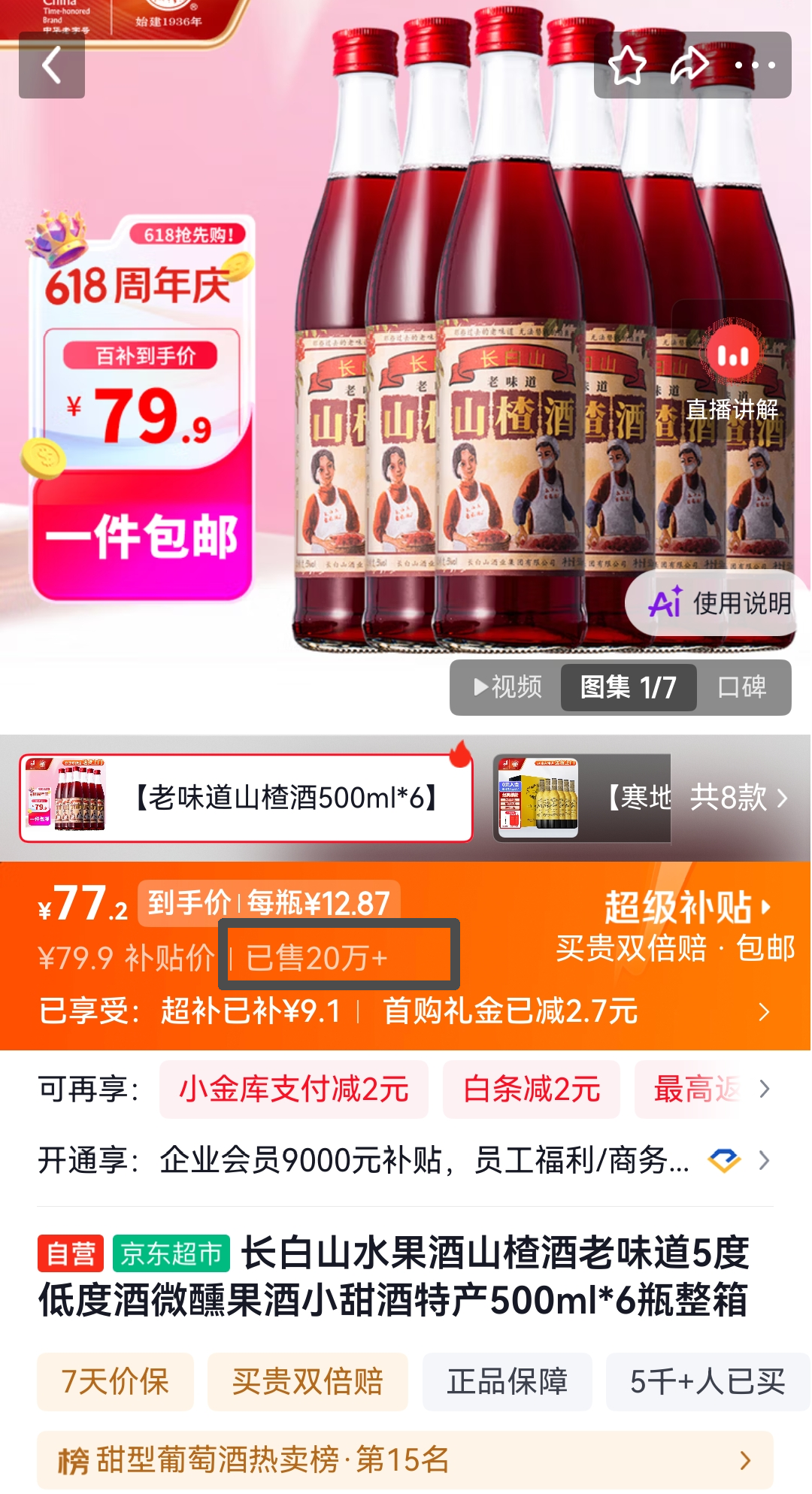Open the 直播讲解 live stream
Screen dimensions: 812x1494
coord(732,376)
